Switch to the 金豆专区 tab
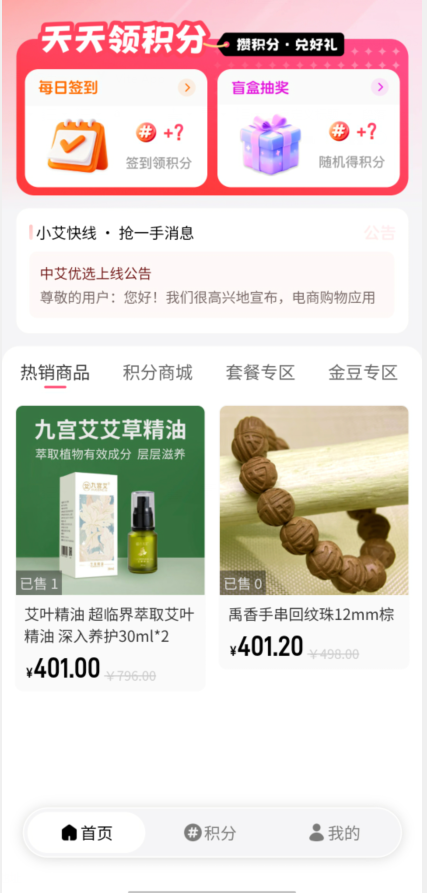 pyautogui.click(x=363, y=373)
